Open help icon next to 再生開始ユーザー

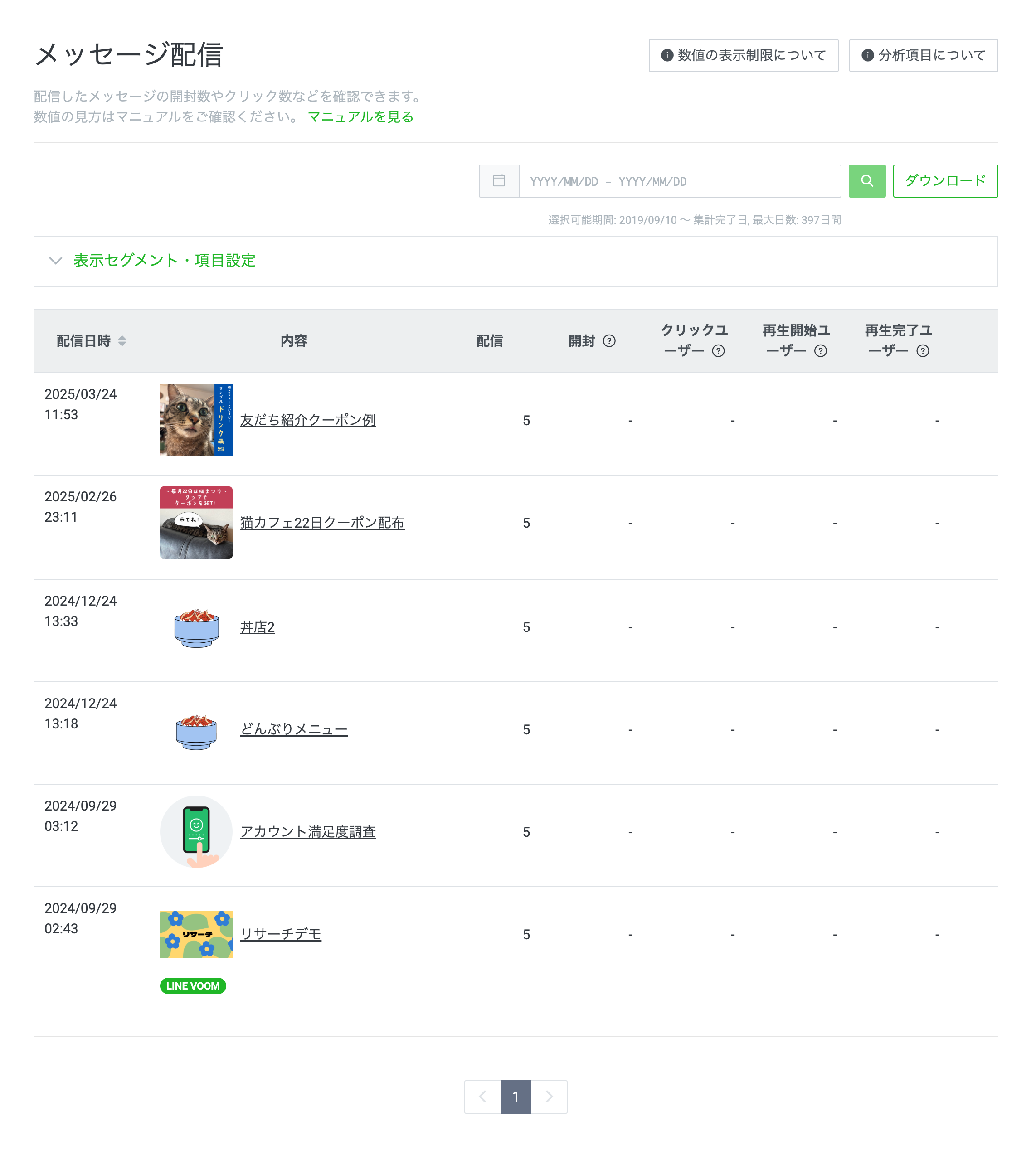click(821, 351)
